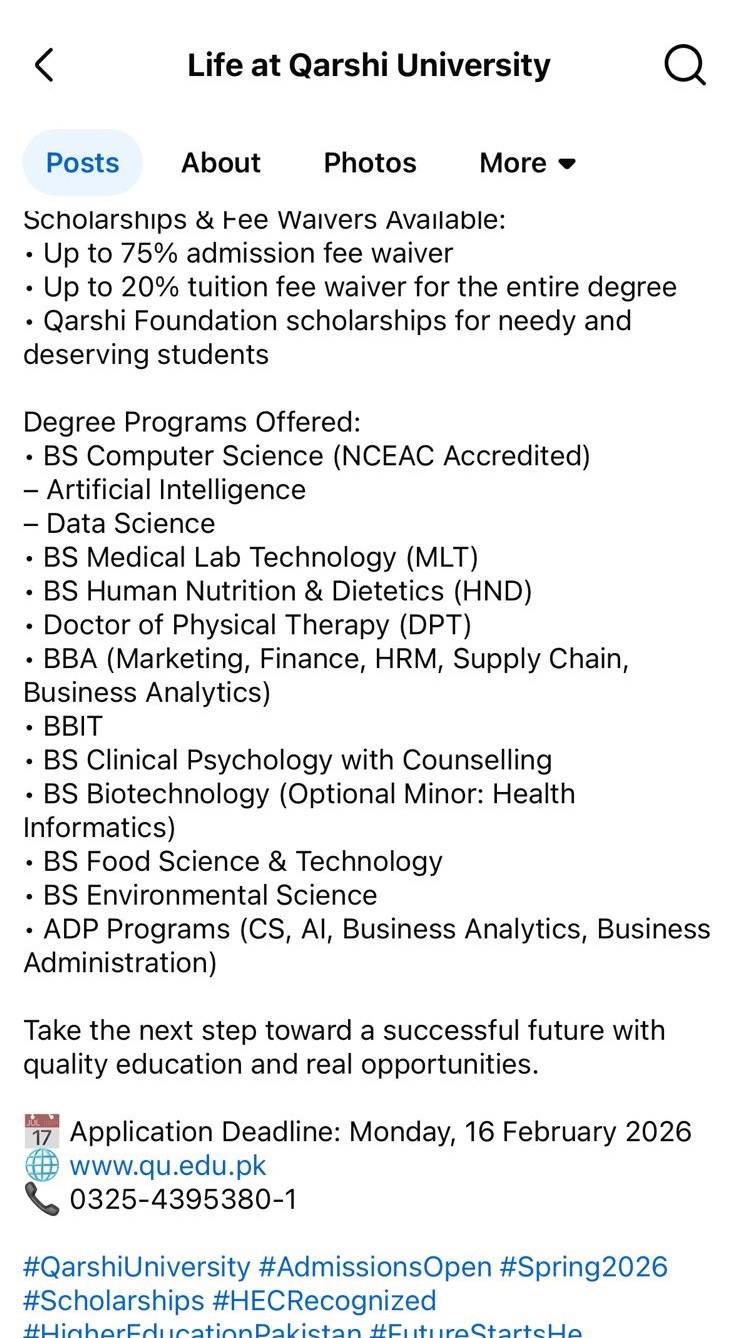Open the About tab
This screenshot has height=1338, width=738.
point(221,163)
